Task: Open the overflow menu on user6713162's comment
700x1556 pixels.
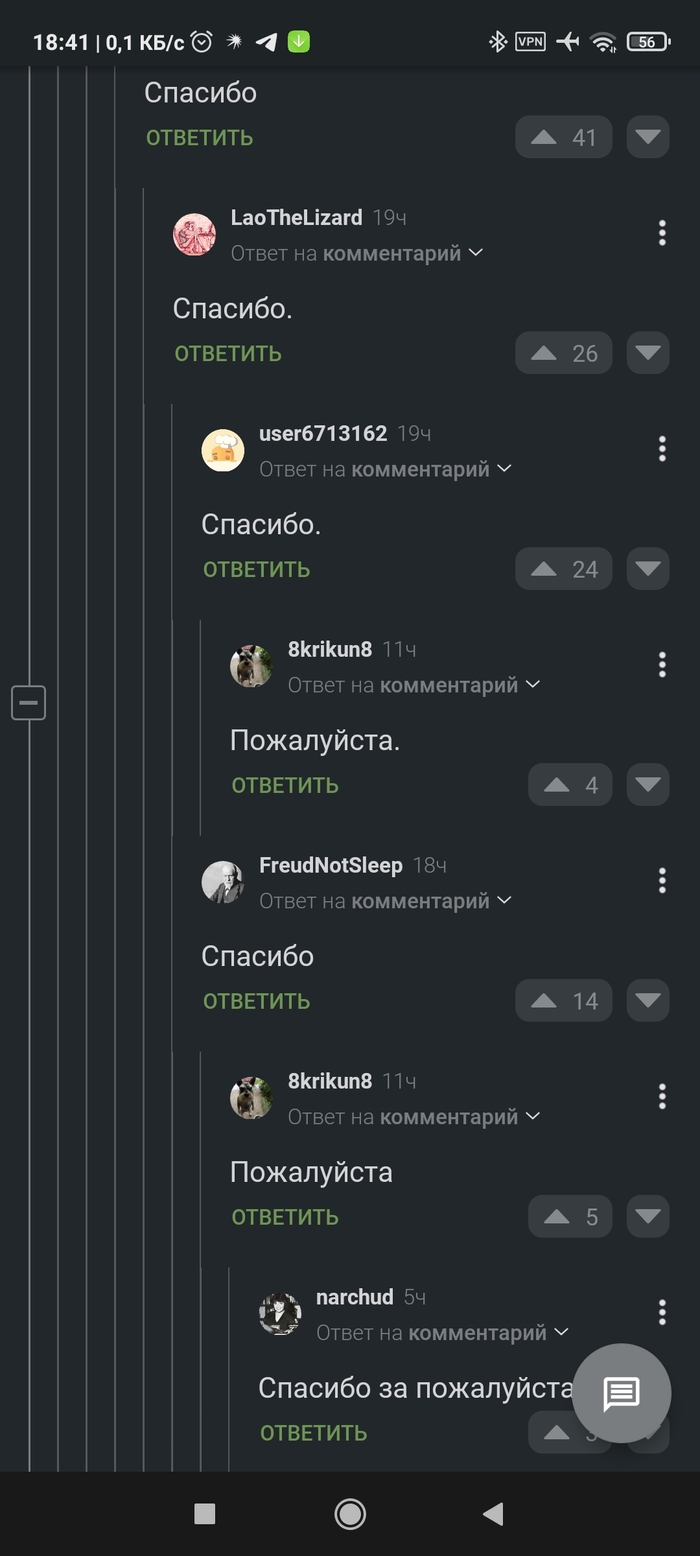Action: (662, 449)
